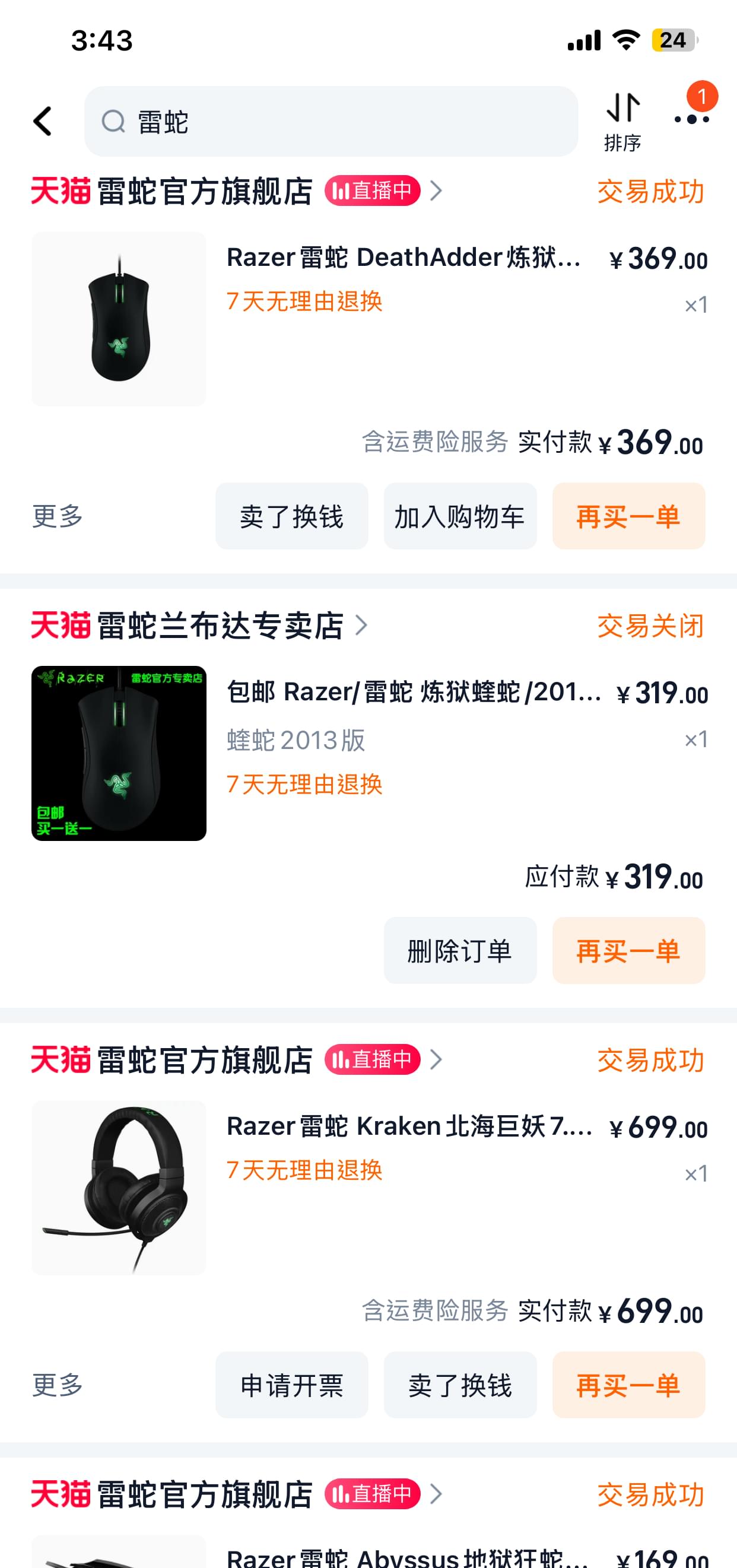Viewport: 737px width, 1568px height.
Task: Open the three-dot more menu
Action: click(x=691, y=119)
